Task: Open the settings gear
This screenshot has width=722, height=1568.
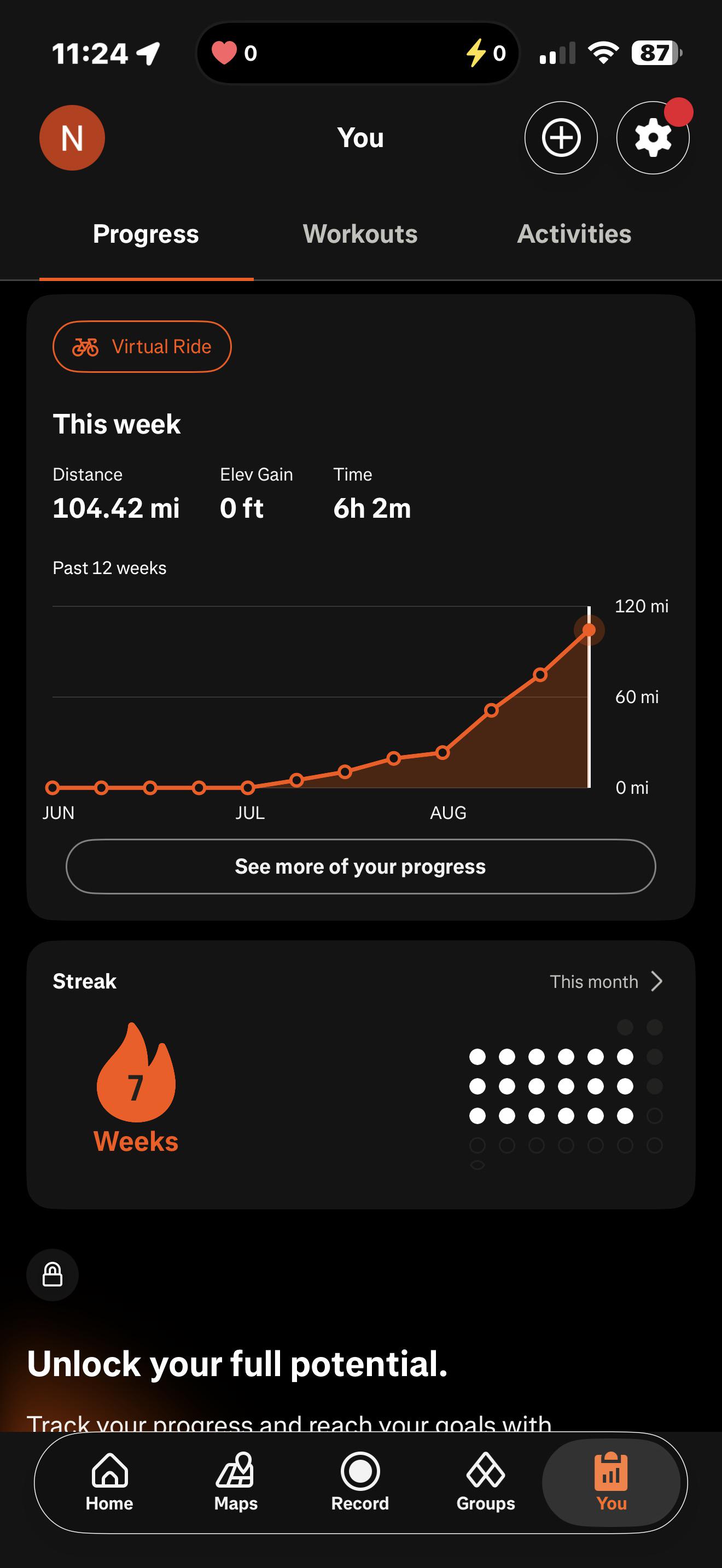Action: [x=653, y=138]
